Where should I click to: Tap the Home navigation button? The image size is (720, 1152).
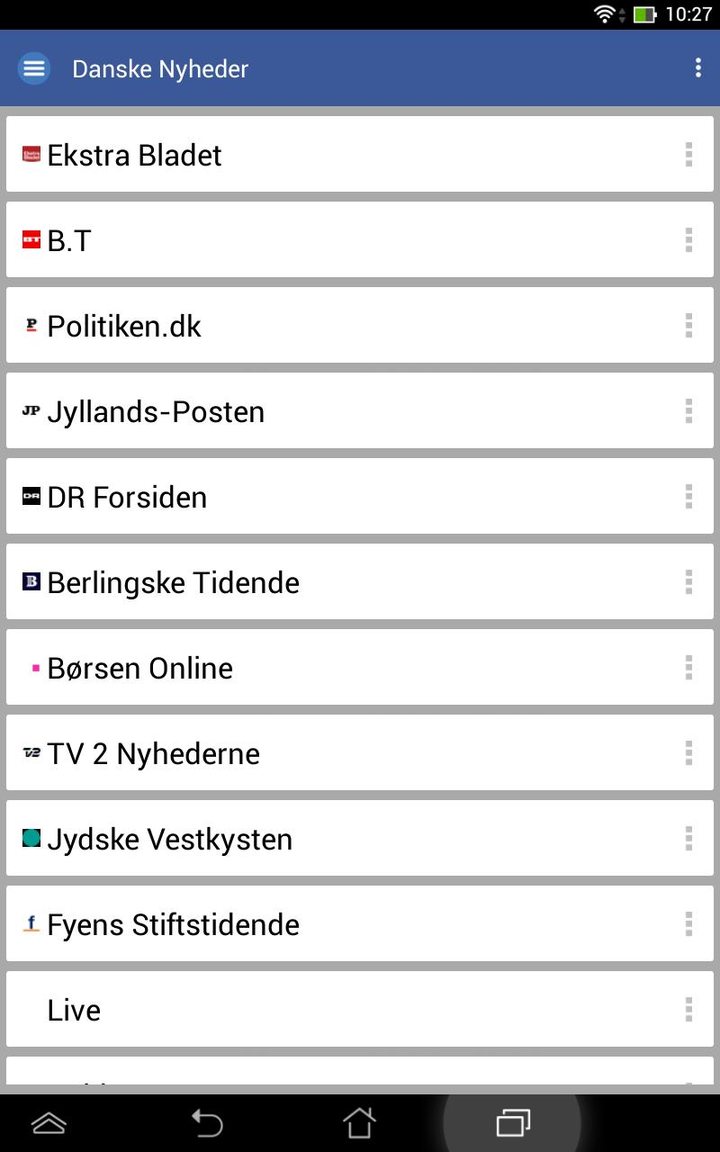tap(359, 1123)
